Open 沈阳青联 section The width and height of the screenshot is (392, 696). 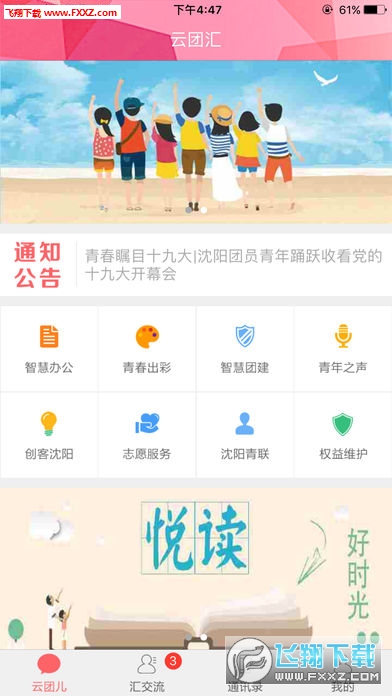(245, 435)
